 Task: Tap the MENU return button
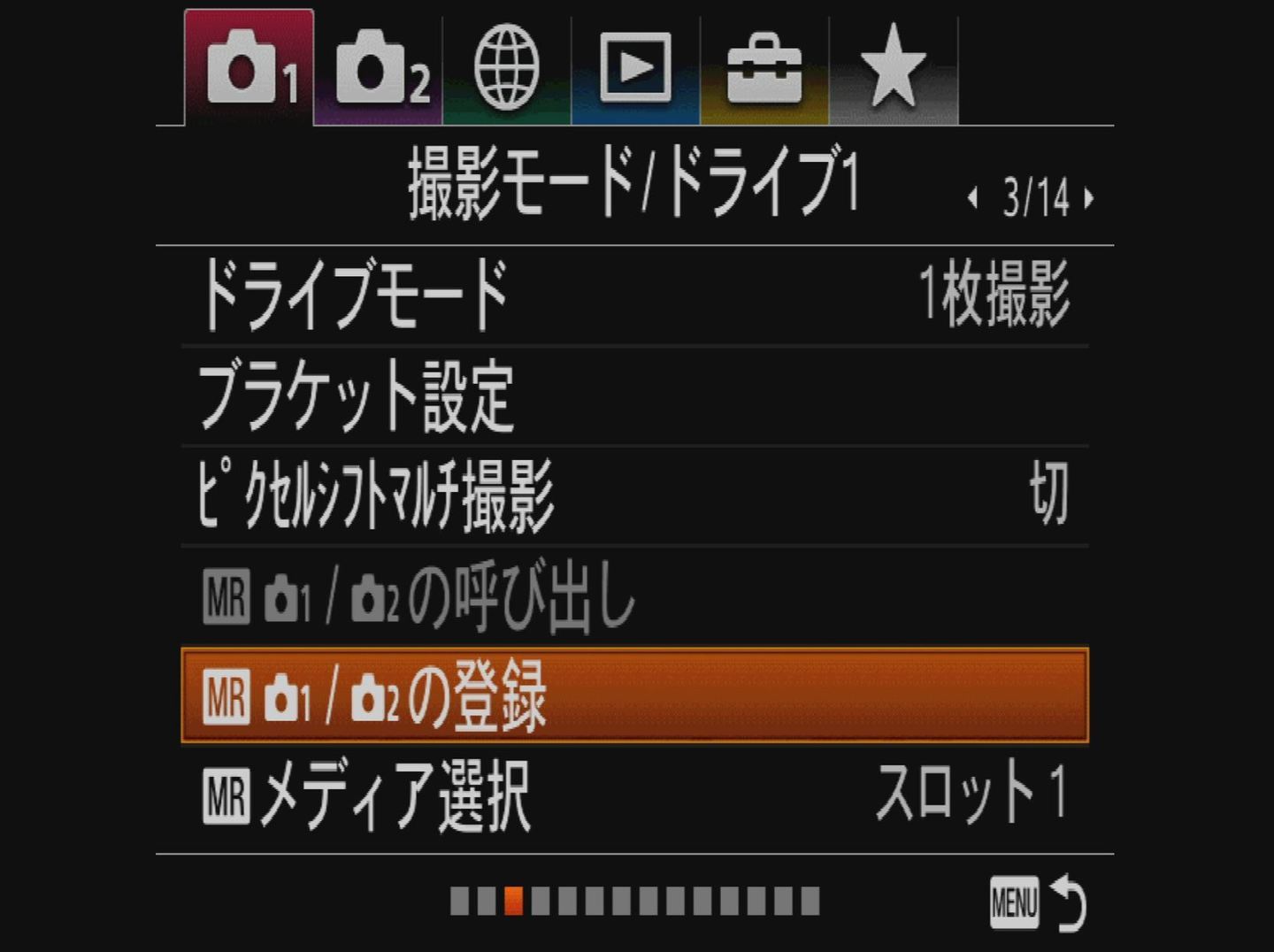click(1037, 903)
